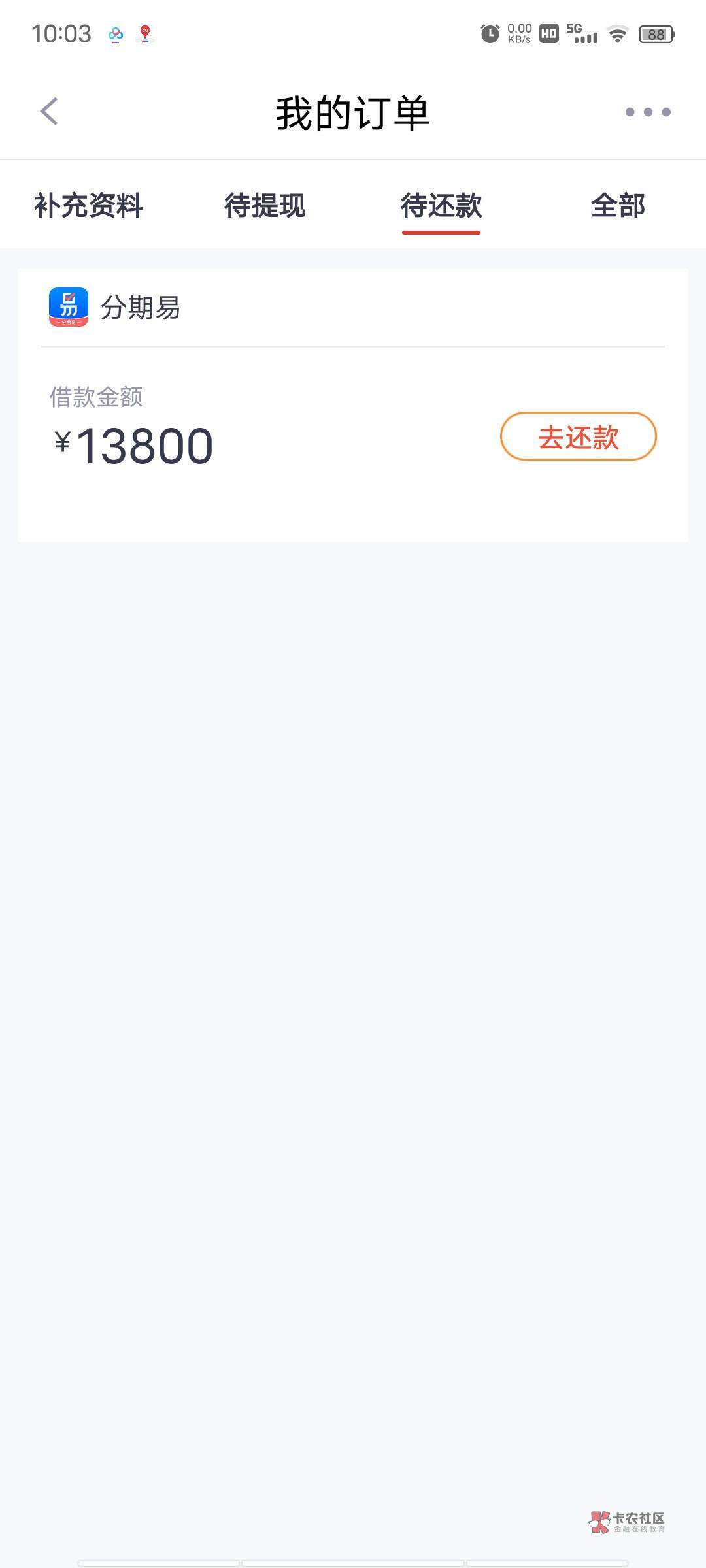This screenshot has width=706, height=1568.
Task: Tap the 去还款 button
Action: coord(578,436)
